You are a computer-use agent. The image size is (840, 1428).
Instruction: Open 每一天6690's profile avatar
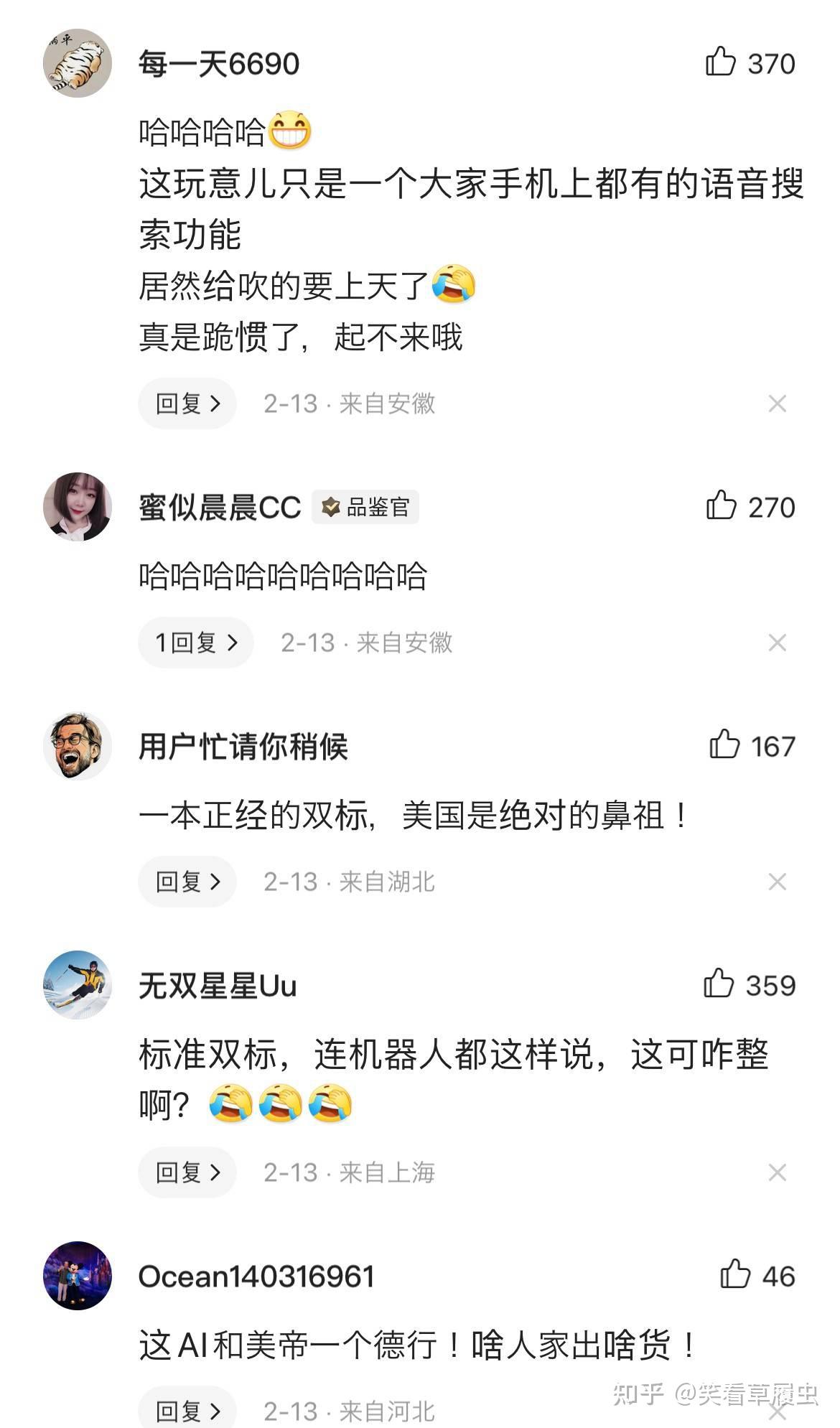[x=78, y=63]
